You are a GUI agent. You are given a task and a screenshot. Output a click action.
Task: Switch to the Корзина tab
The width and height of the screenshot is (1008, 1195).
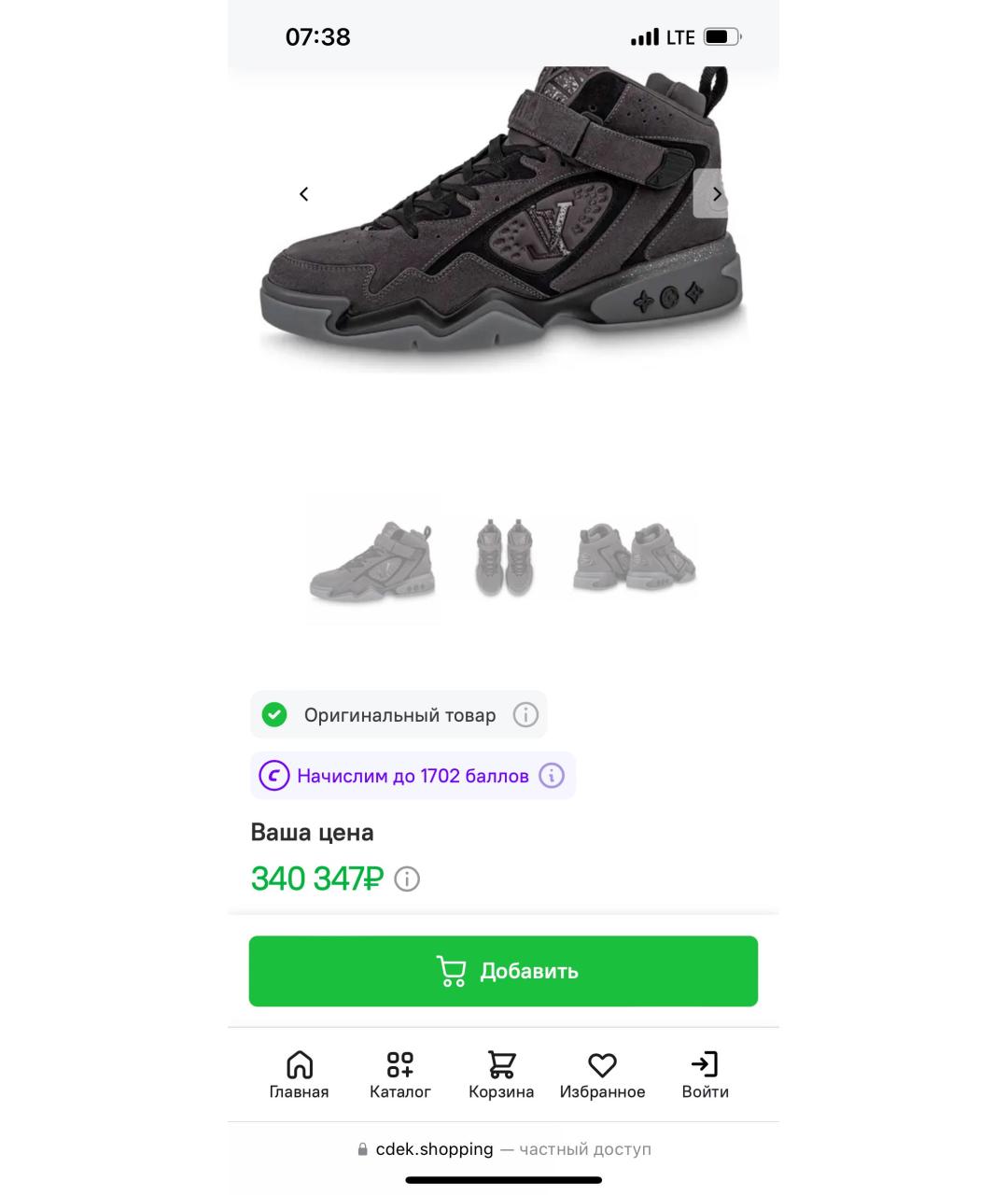pyautogui.click(x=501, y=1075)
